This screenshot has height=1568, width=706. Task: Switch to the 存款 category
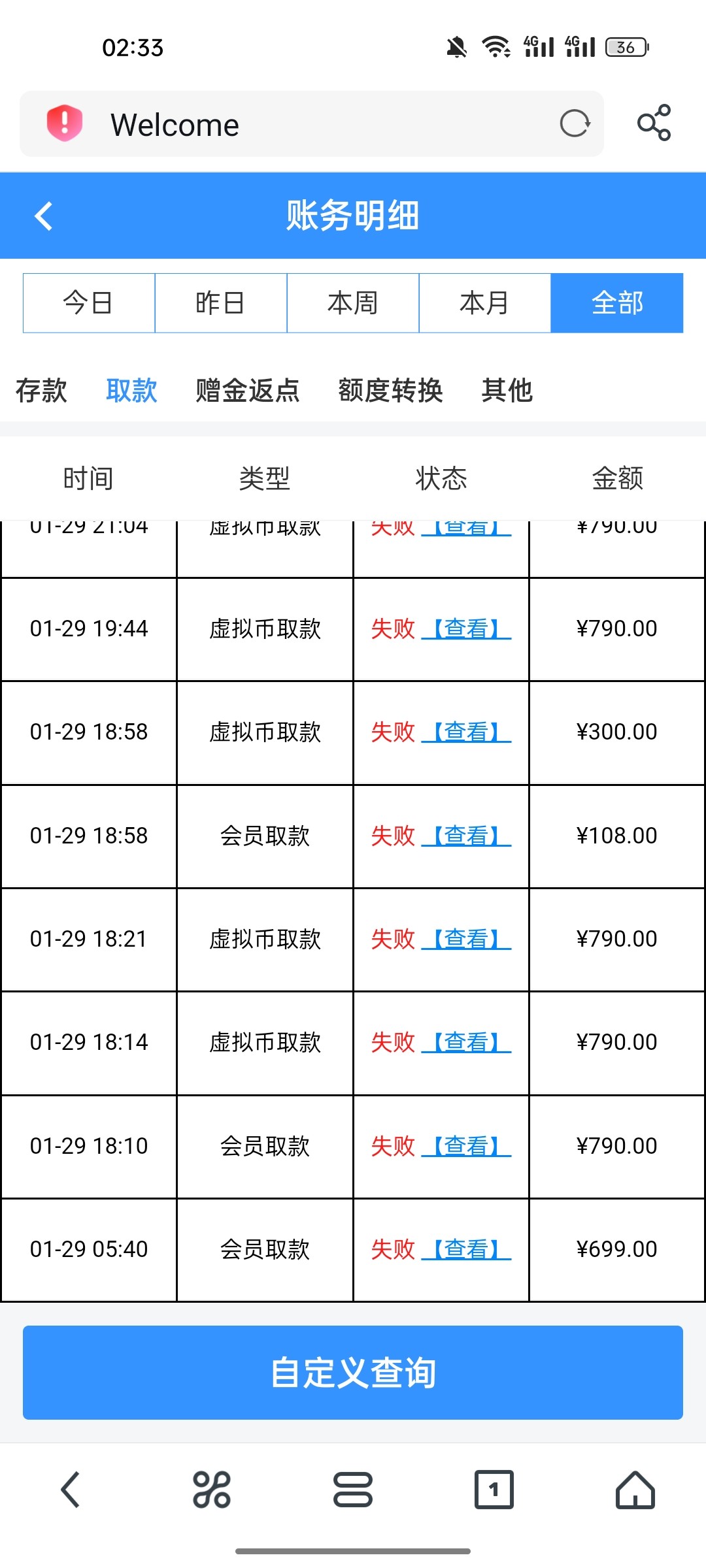(41, 391)
